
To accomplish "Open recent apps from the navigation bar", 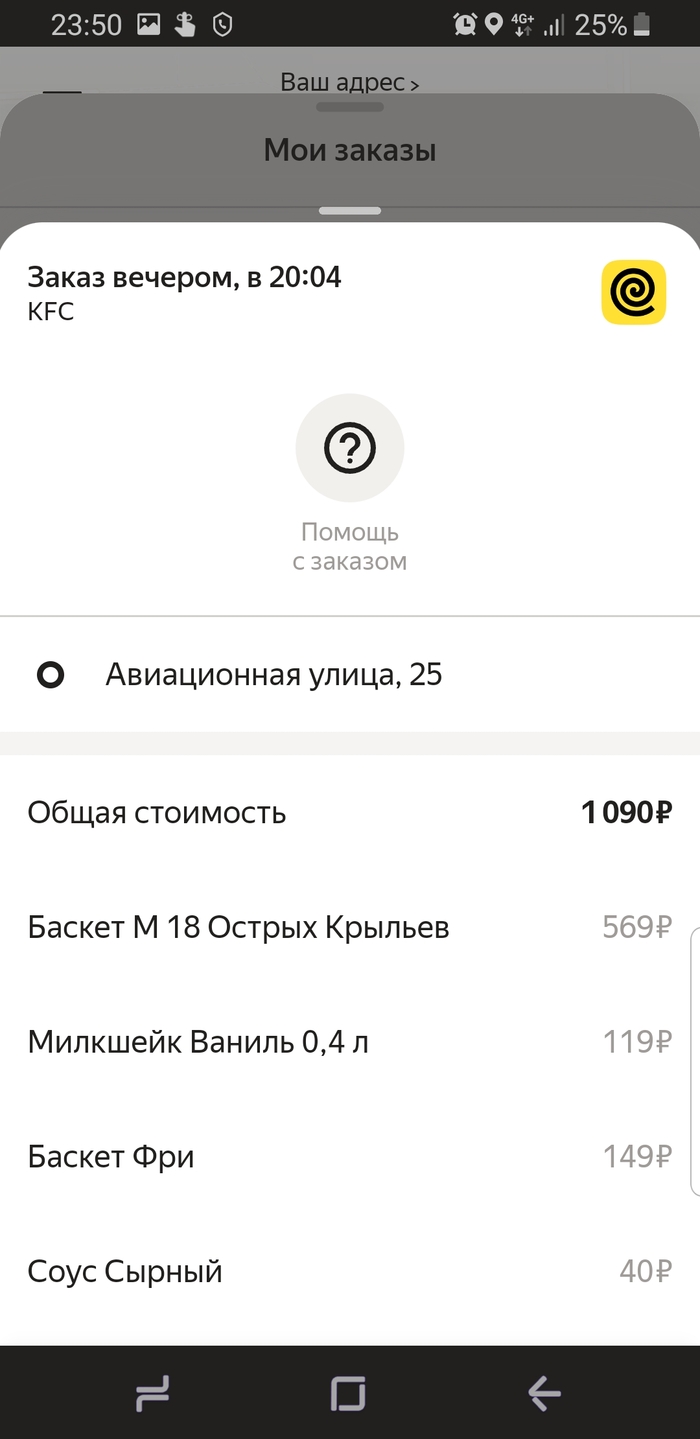I will click(x=152, y=1392).
